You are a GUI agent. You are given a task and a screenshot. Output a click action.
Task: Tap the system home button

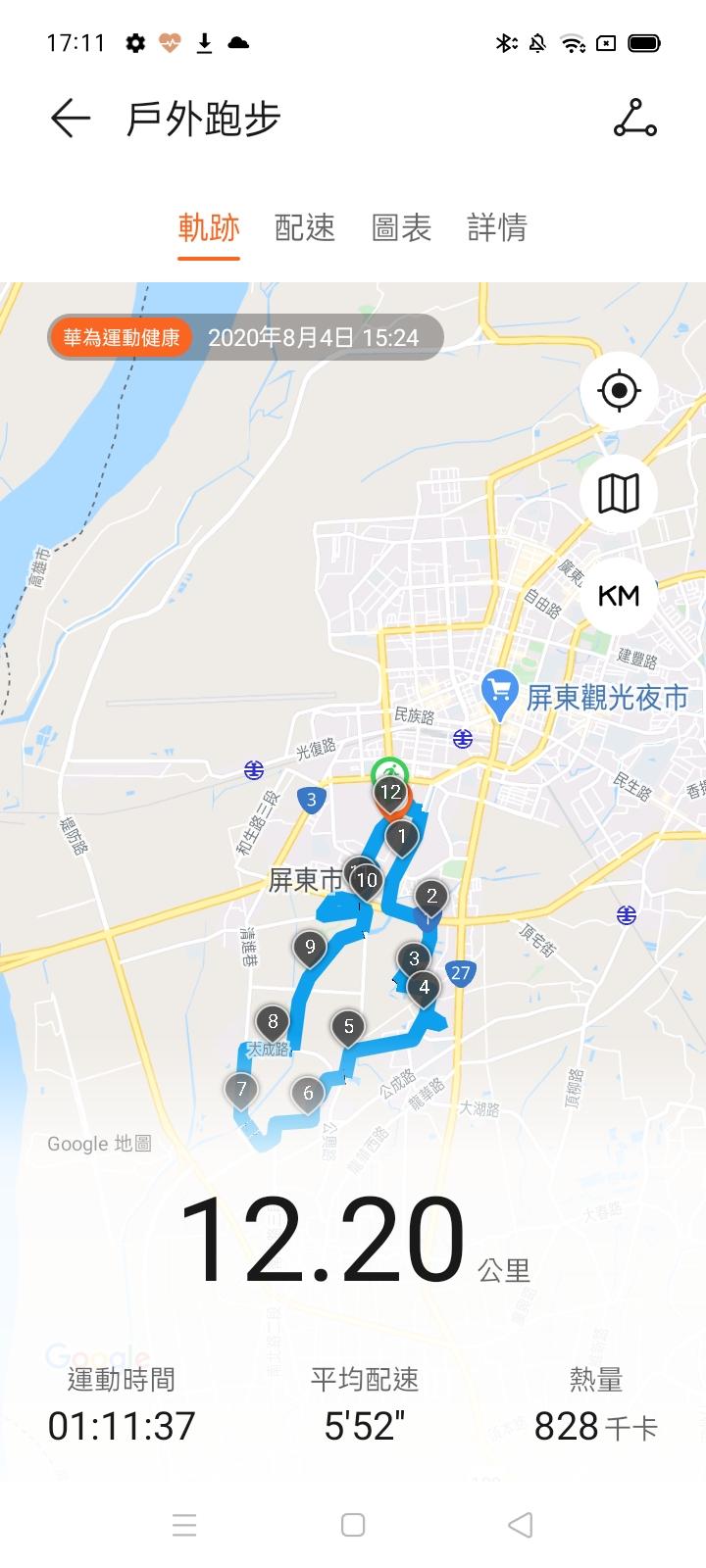353,1525
